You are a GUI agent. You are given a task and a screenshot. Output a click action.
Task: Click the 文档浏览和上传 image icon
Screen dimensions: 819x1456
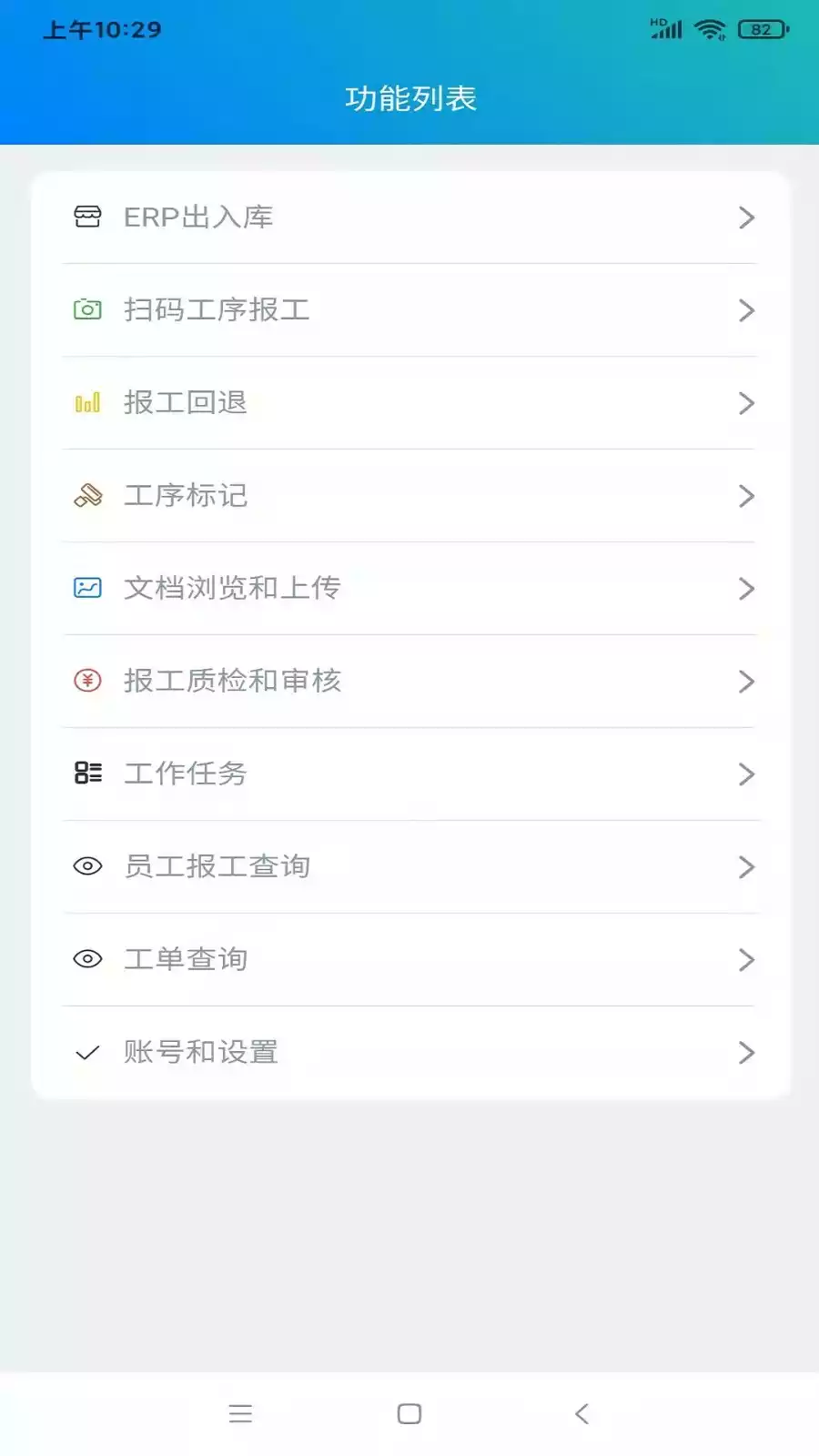pos(86,588)
